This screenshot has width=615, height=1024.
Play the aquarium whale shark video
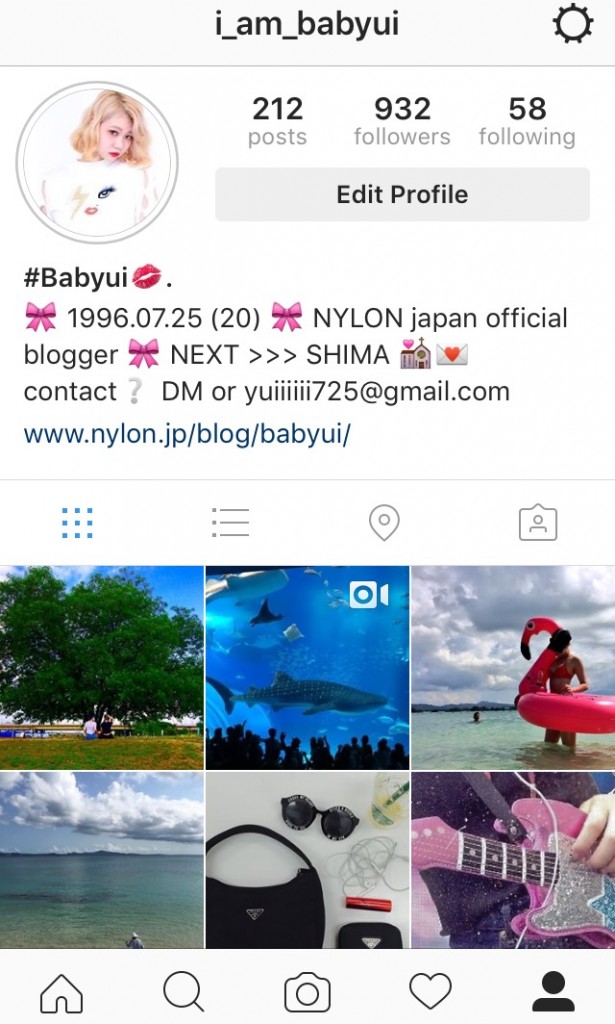pyautogui.click(x=307, y=667)
